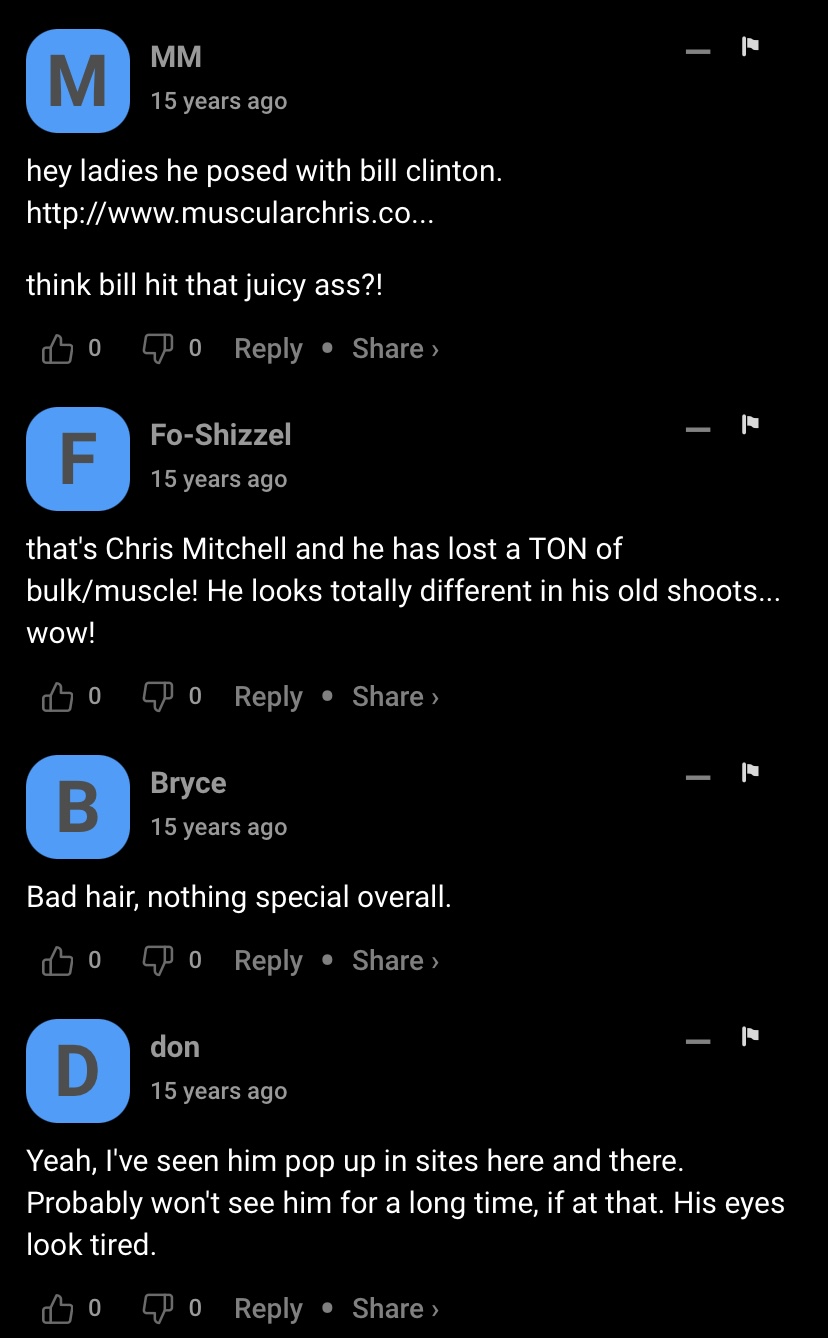Collapse MM's comment
This screenshot has width=828, height=1338.
pos(698,50)
